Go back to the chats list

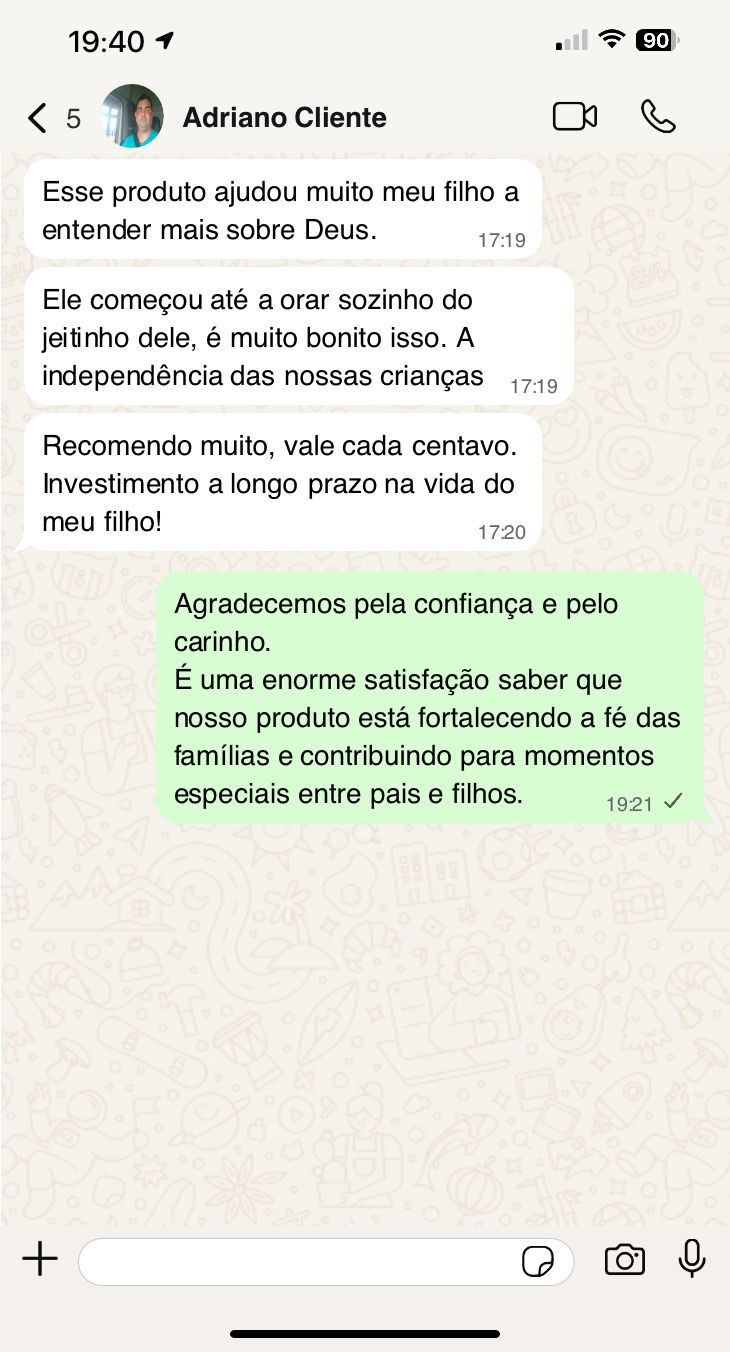click(x=36, y=117)
